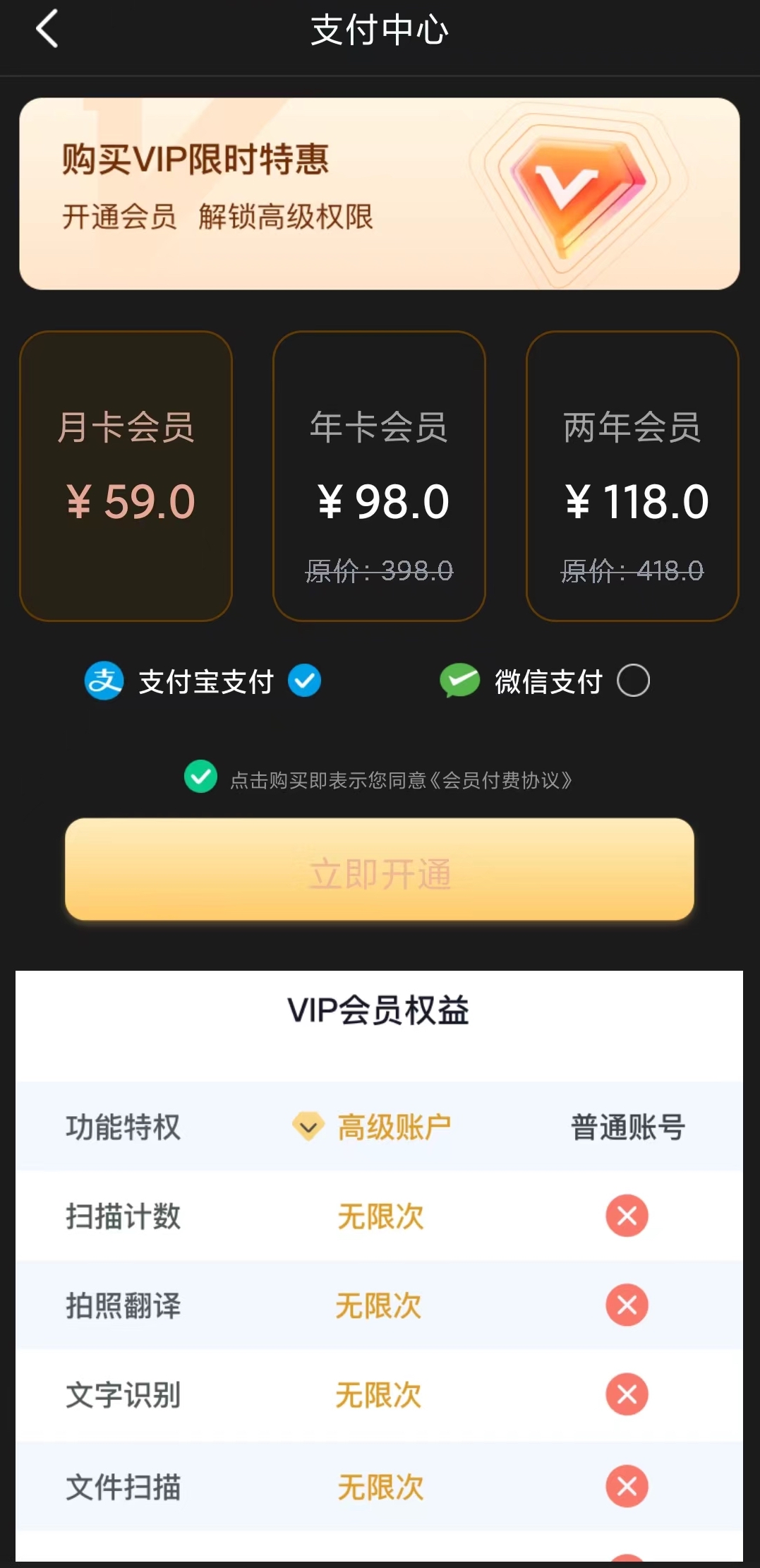Tap the Alipay logo icon
Screen dimensions: 760x1568
click(x=101, y=680)
